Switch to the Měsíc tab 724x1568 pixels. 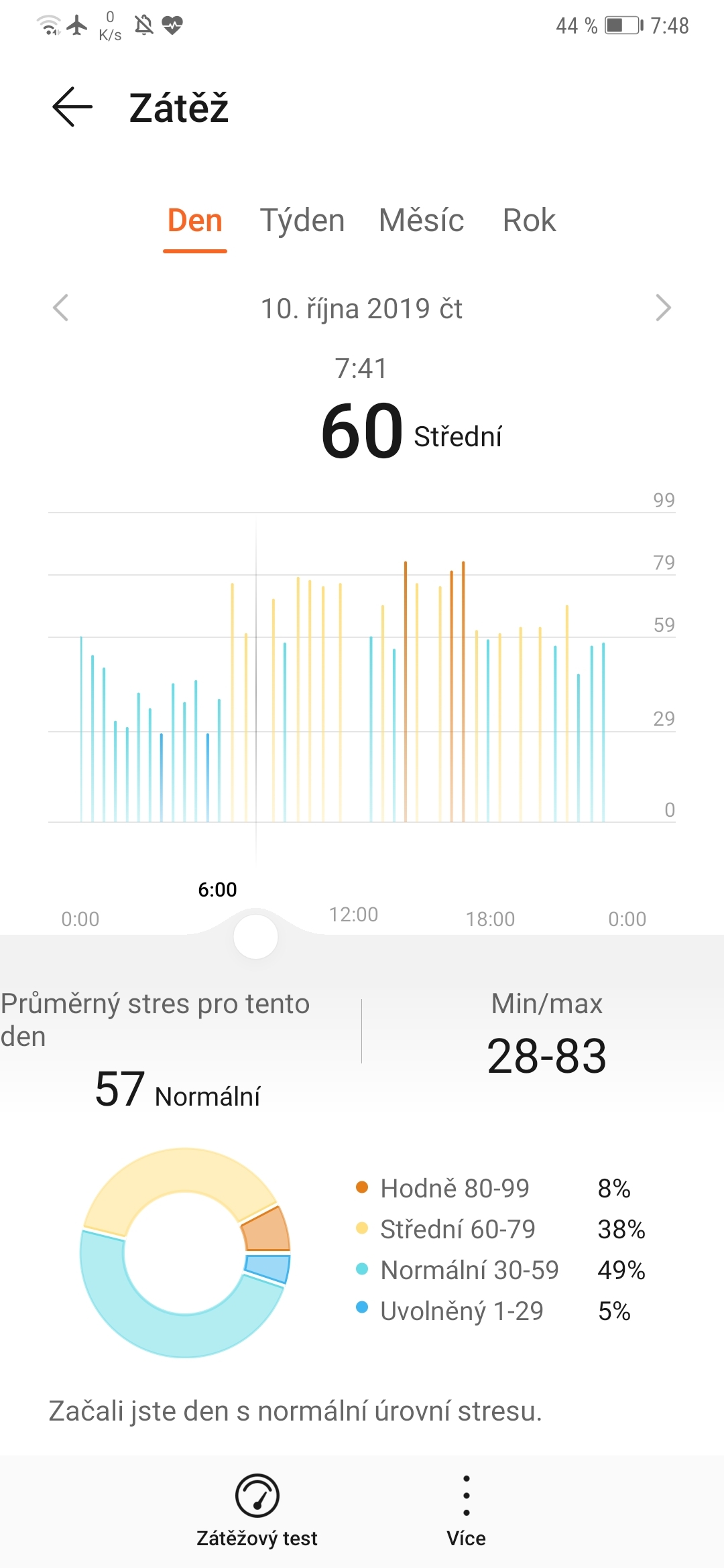tap(422, 220)
